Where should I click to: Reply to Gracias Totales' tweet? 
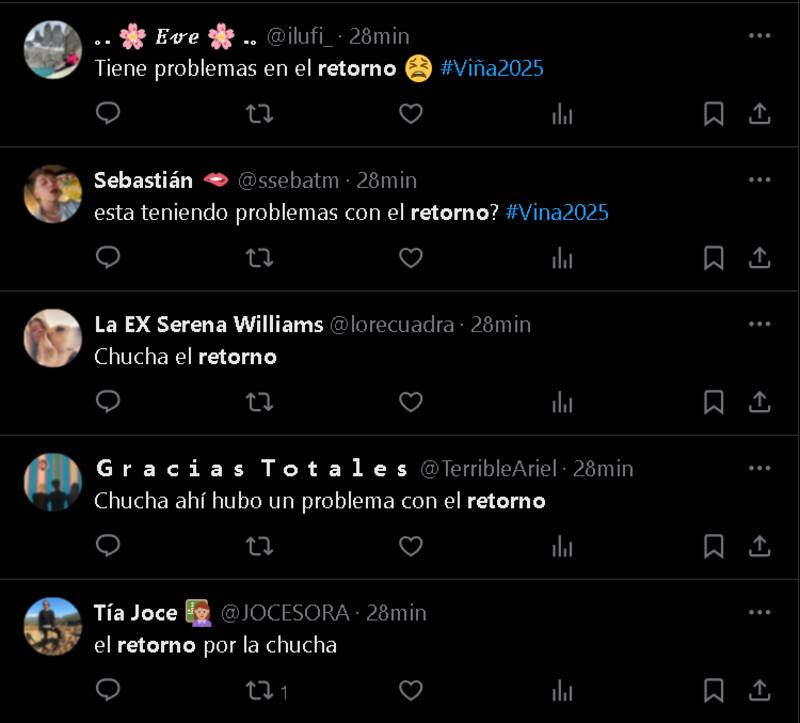pyautogui.click(x=108, y=546)
